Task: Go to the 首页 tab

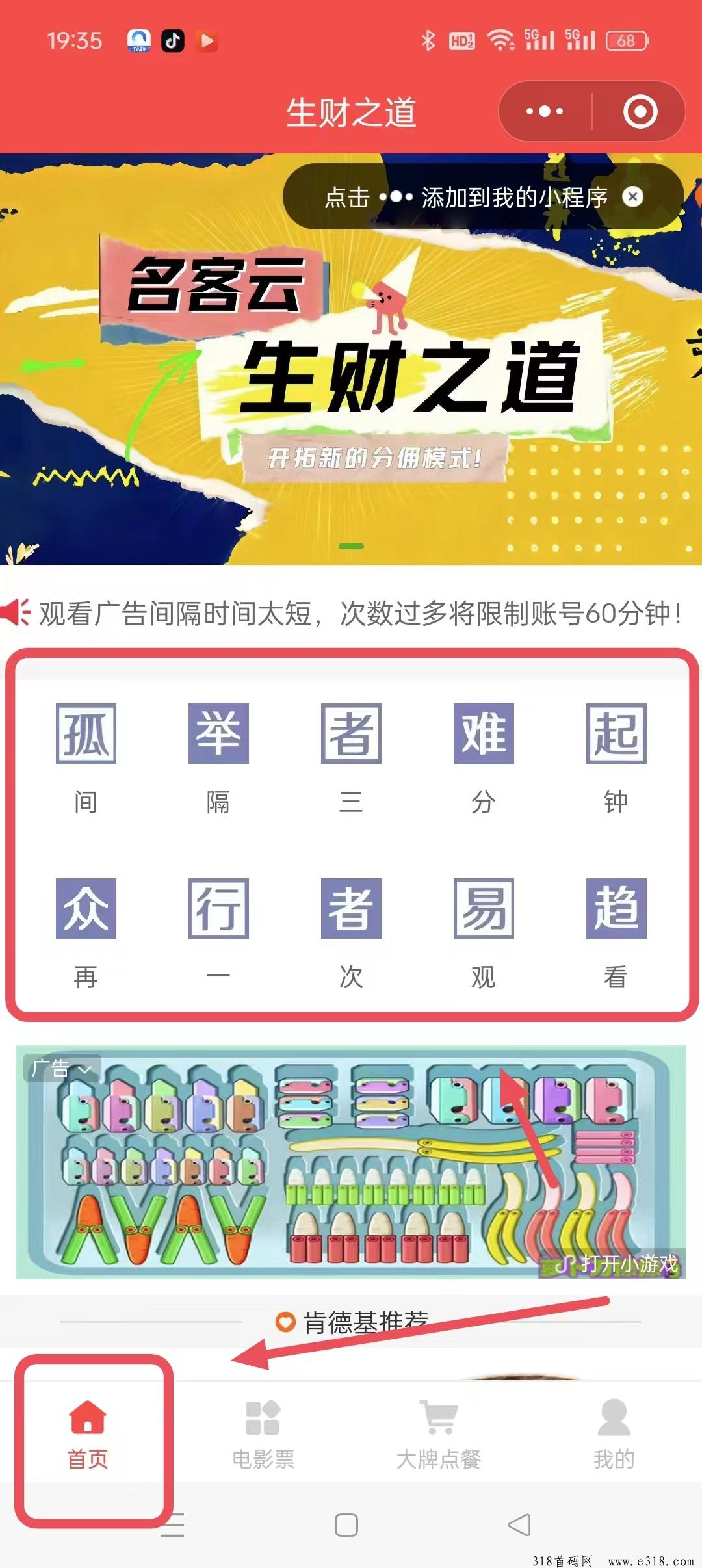Action: [88, 1434]
